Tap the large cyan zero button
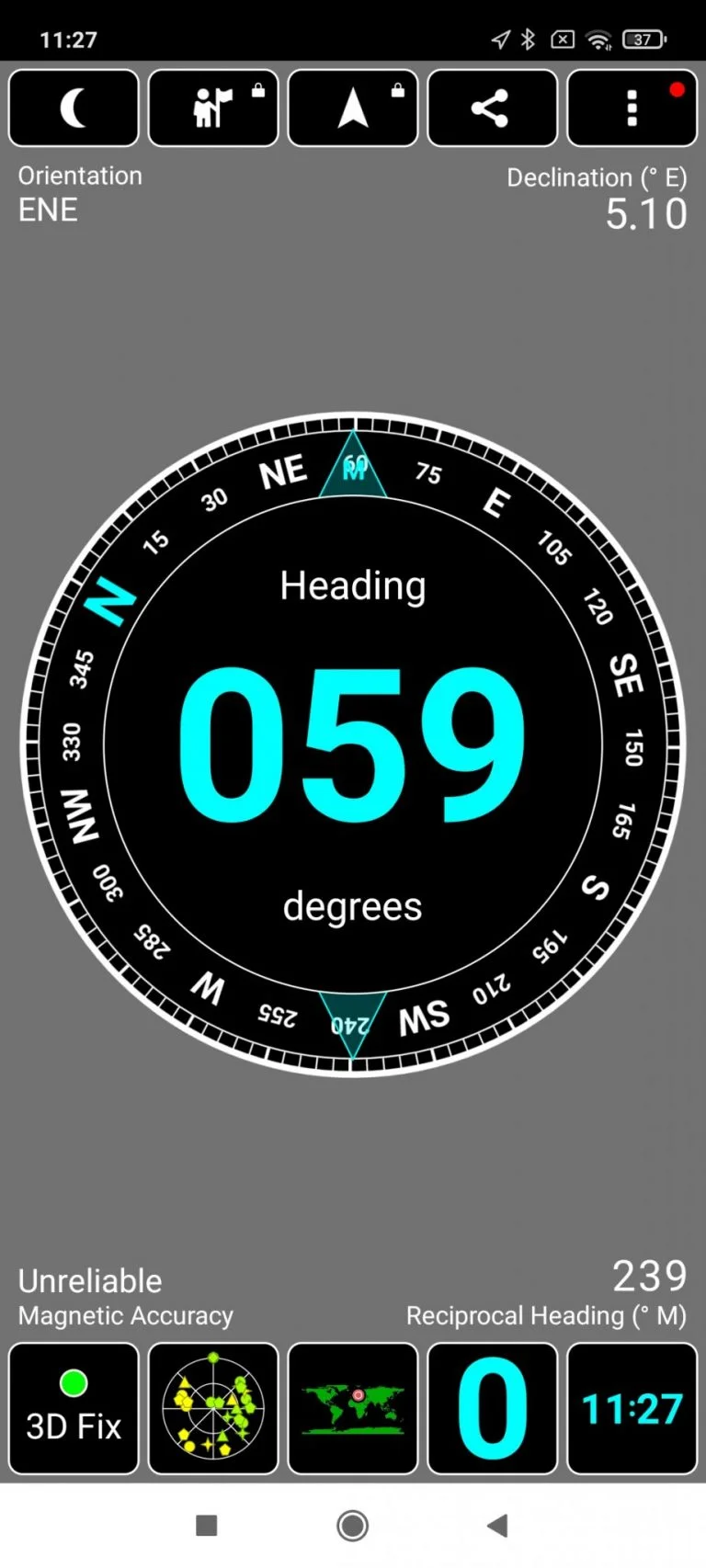This screenshot has height=1568, width=706. click(492, 1408)
